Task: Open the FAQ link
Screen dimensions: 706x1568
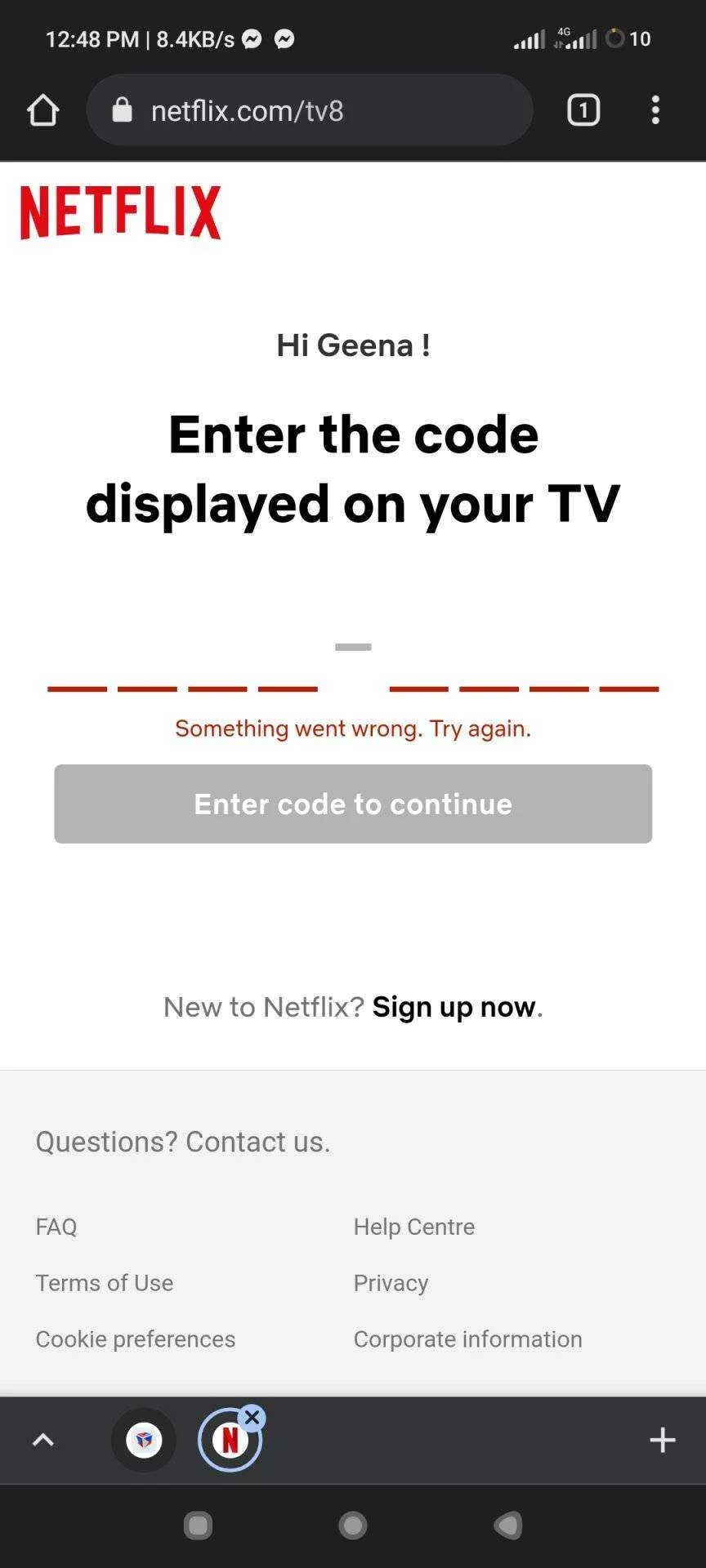Action: pos(56,1227)
